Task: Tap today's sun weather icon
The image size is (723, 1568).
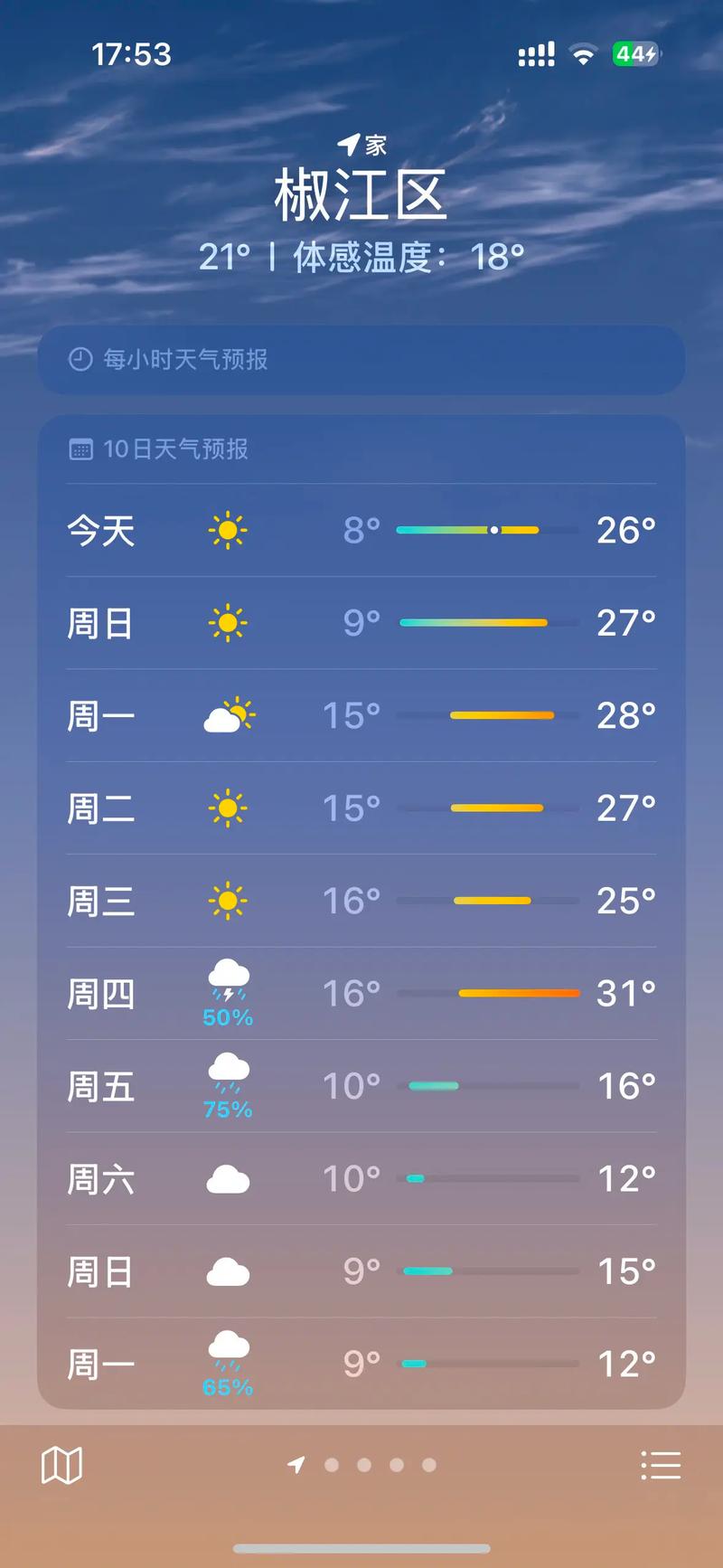Action: click(227, 531)
